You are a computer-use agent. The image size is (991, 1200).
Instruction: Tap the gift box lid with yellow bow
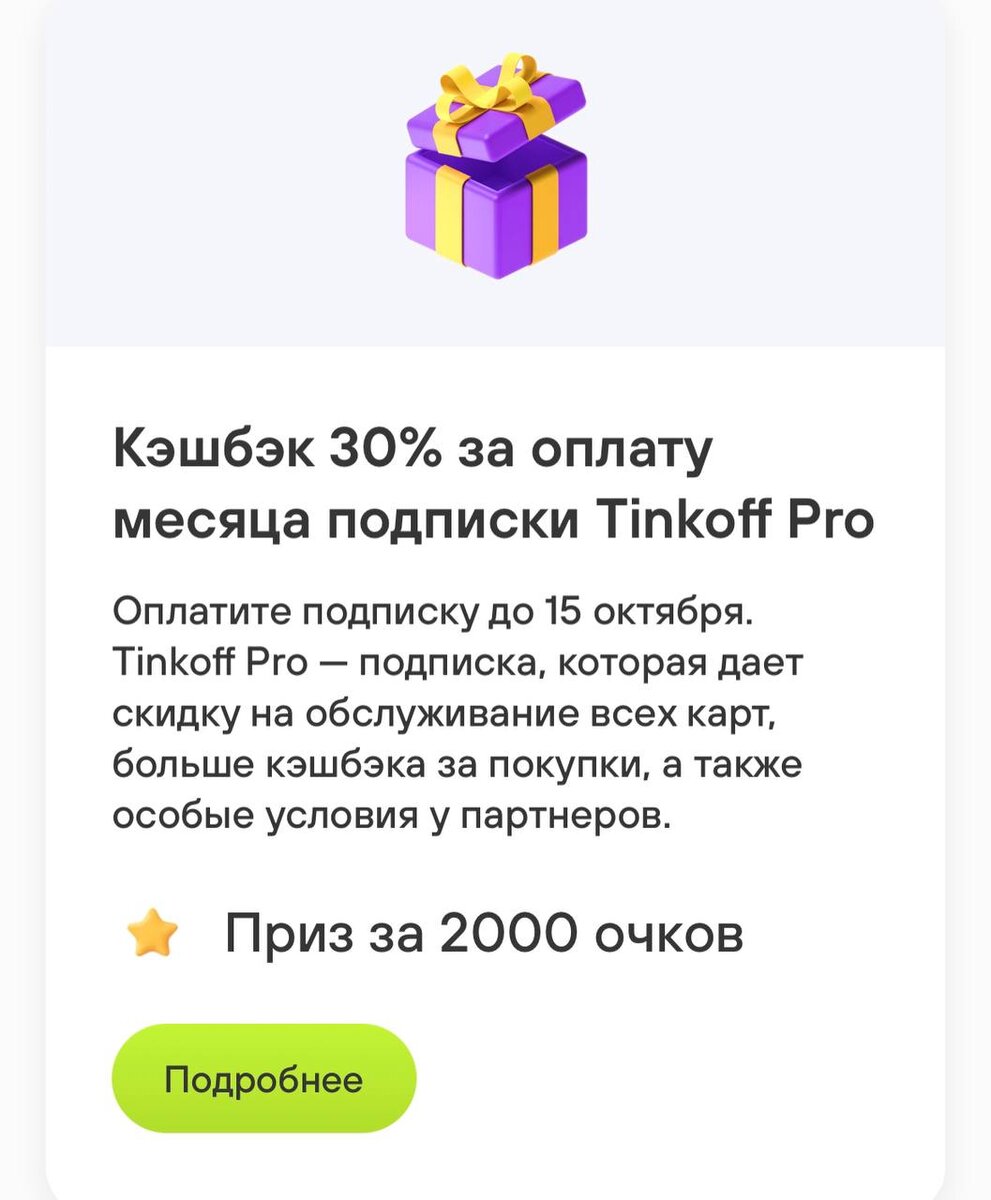click(495, 110)
